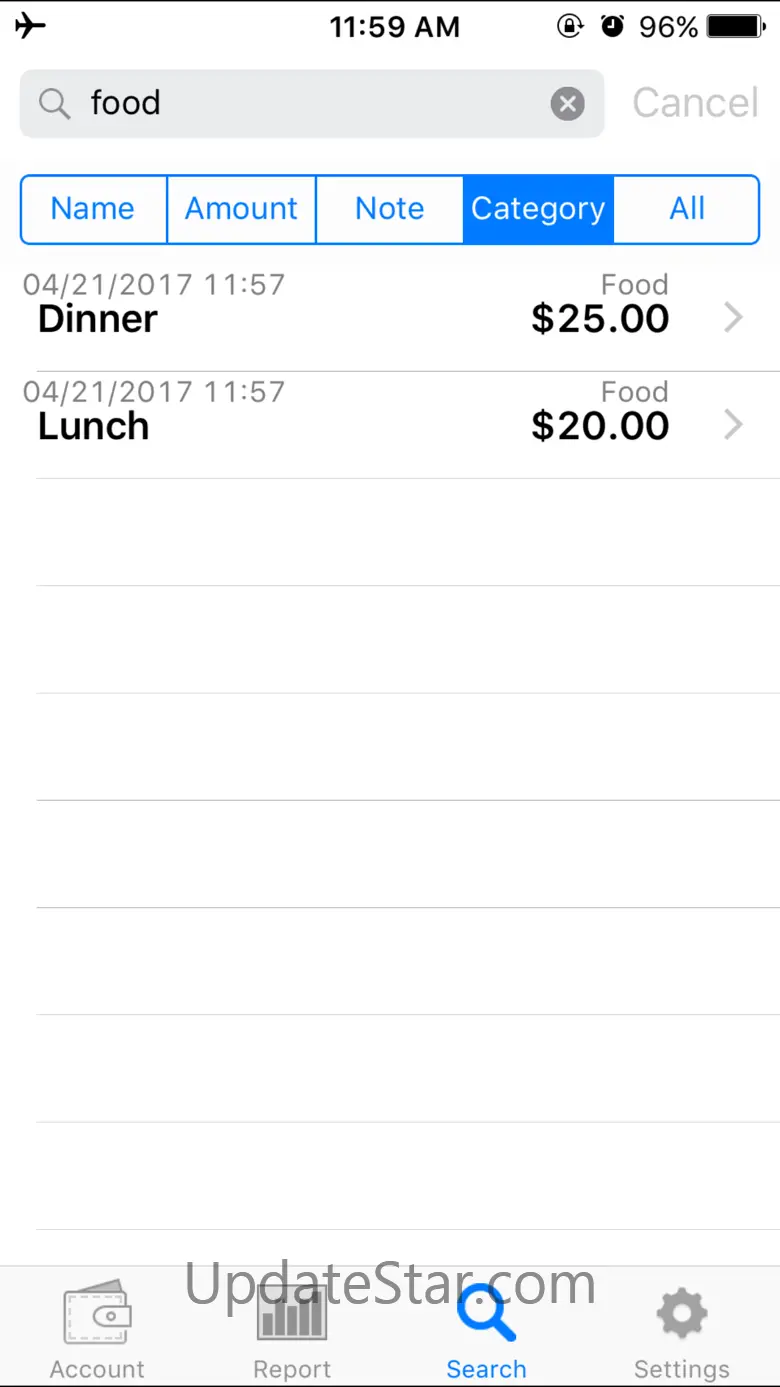
Task: Open the Dinner $25.00 entry
Action: click(390, 318)
